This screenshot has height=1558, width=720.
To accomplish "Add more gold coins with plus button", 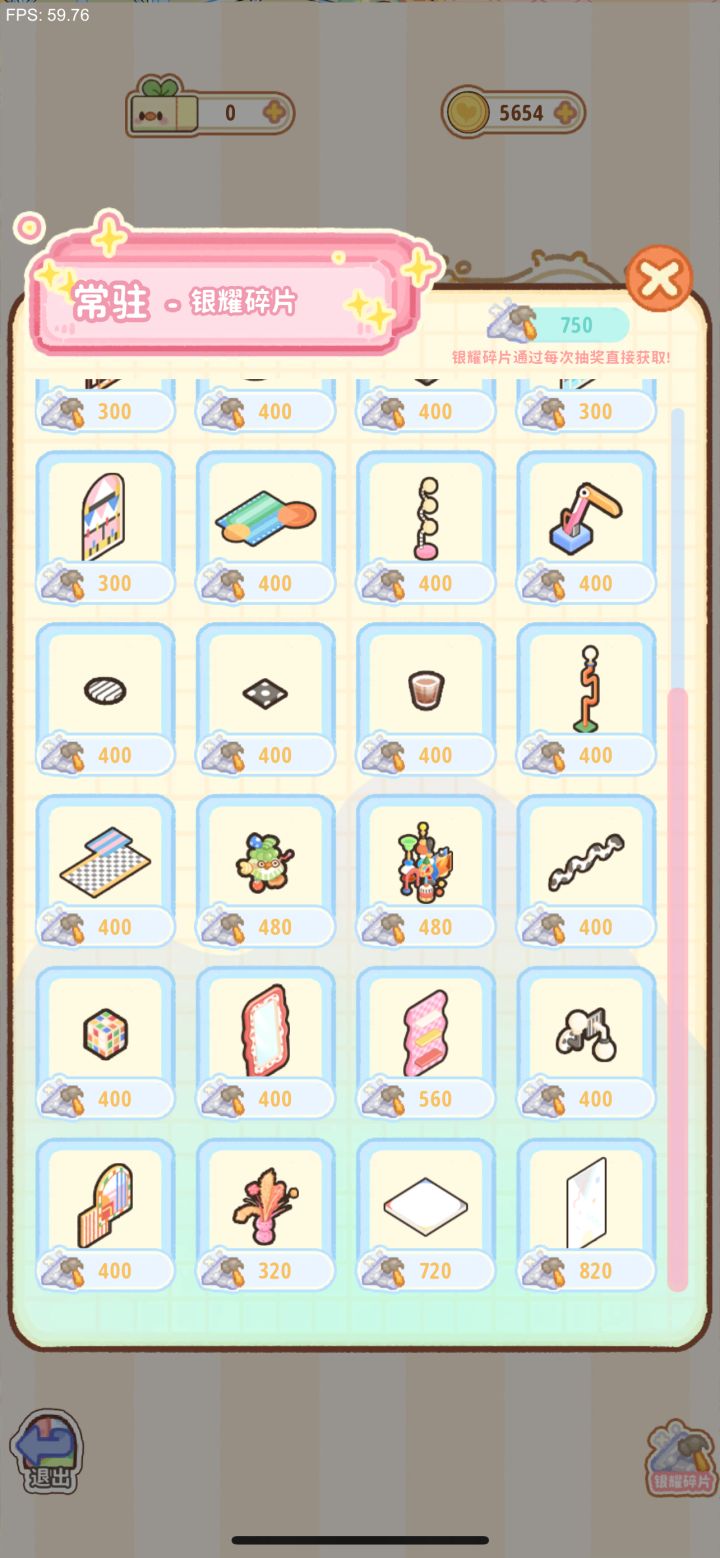I will pos(565,113).
